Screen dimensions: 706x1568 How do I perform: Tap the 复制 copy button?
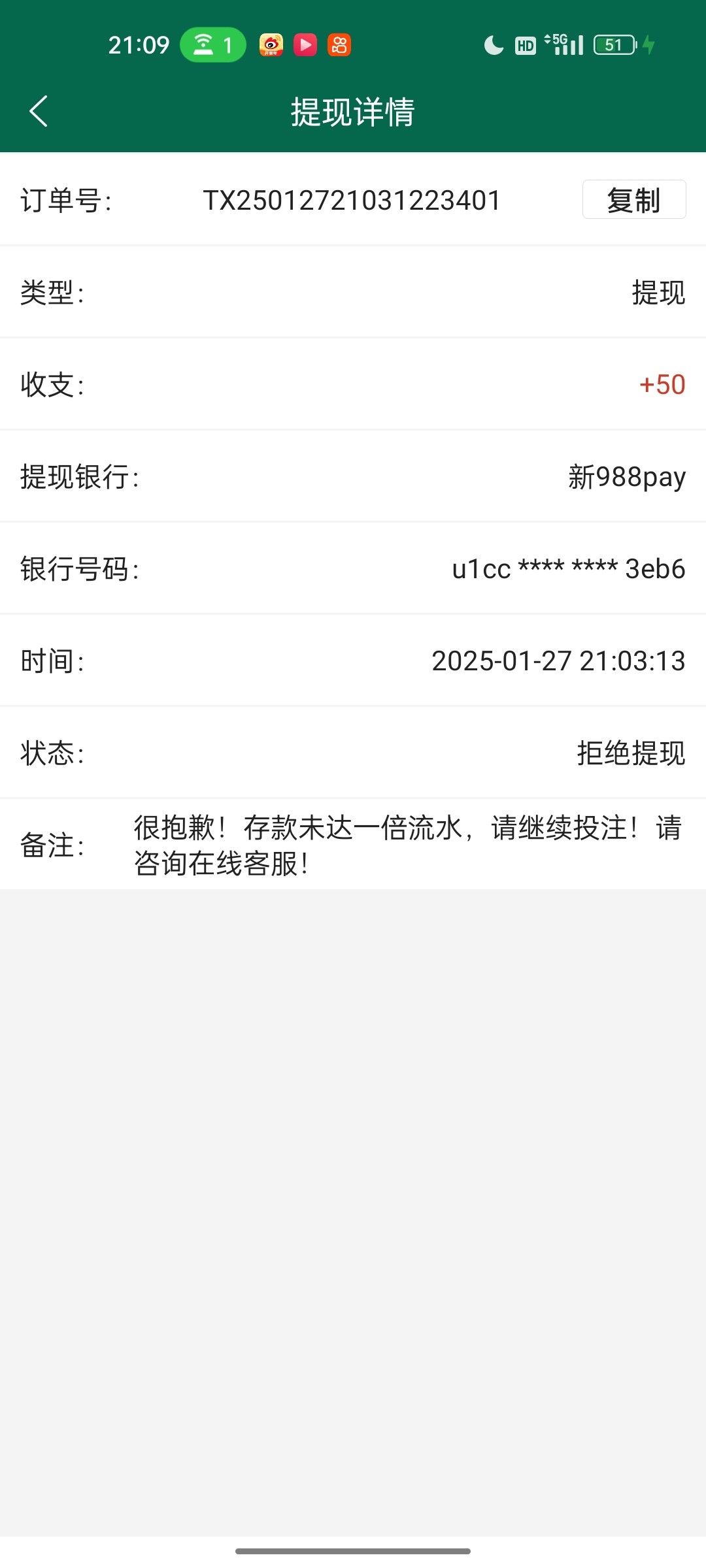(633, 201)
